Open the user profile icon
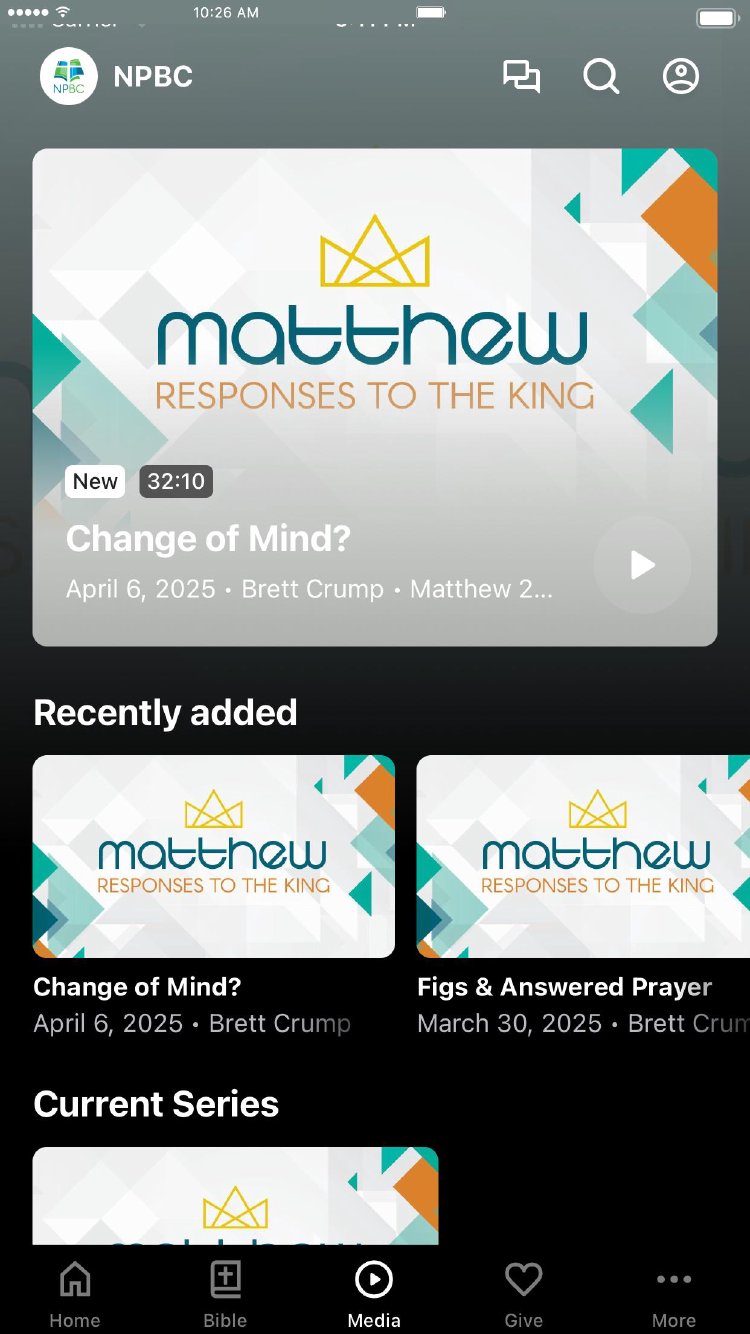 pos(681,77)
